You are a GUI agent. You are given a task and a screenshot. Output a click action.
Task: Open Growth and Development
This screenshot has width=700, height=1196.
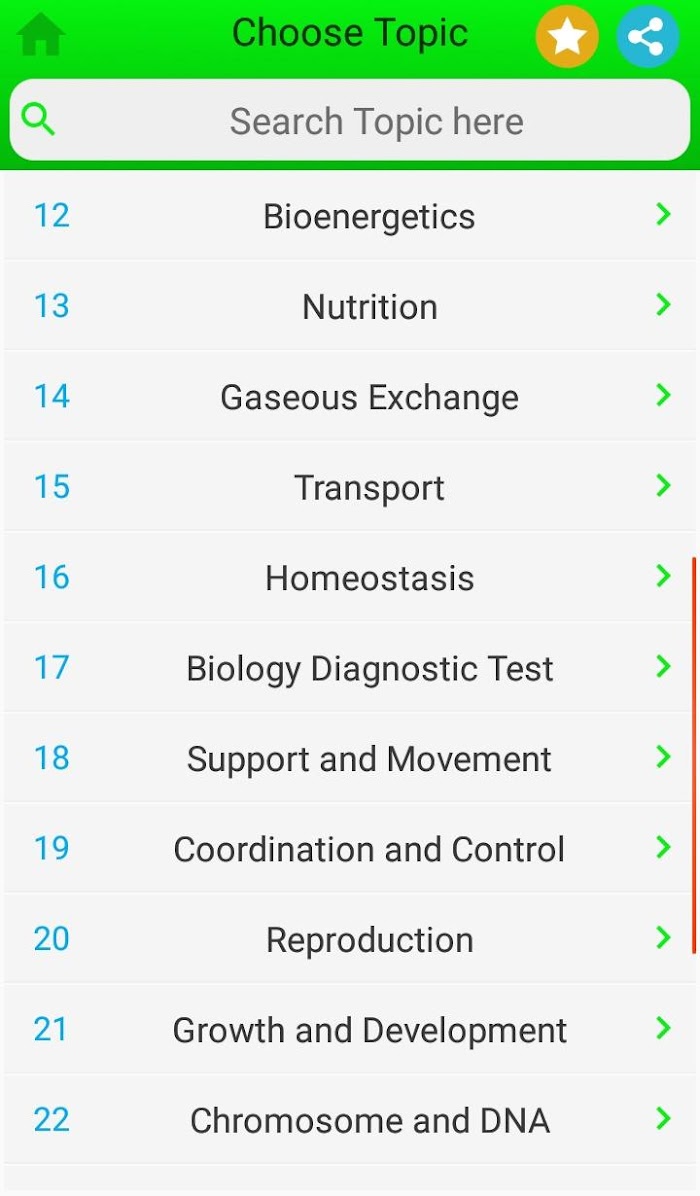tap(350, 1029)
